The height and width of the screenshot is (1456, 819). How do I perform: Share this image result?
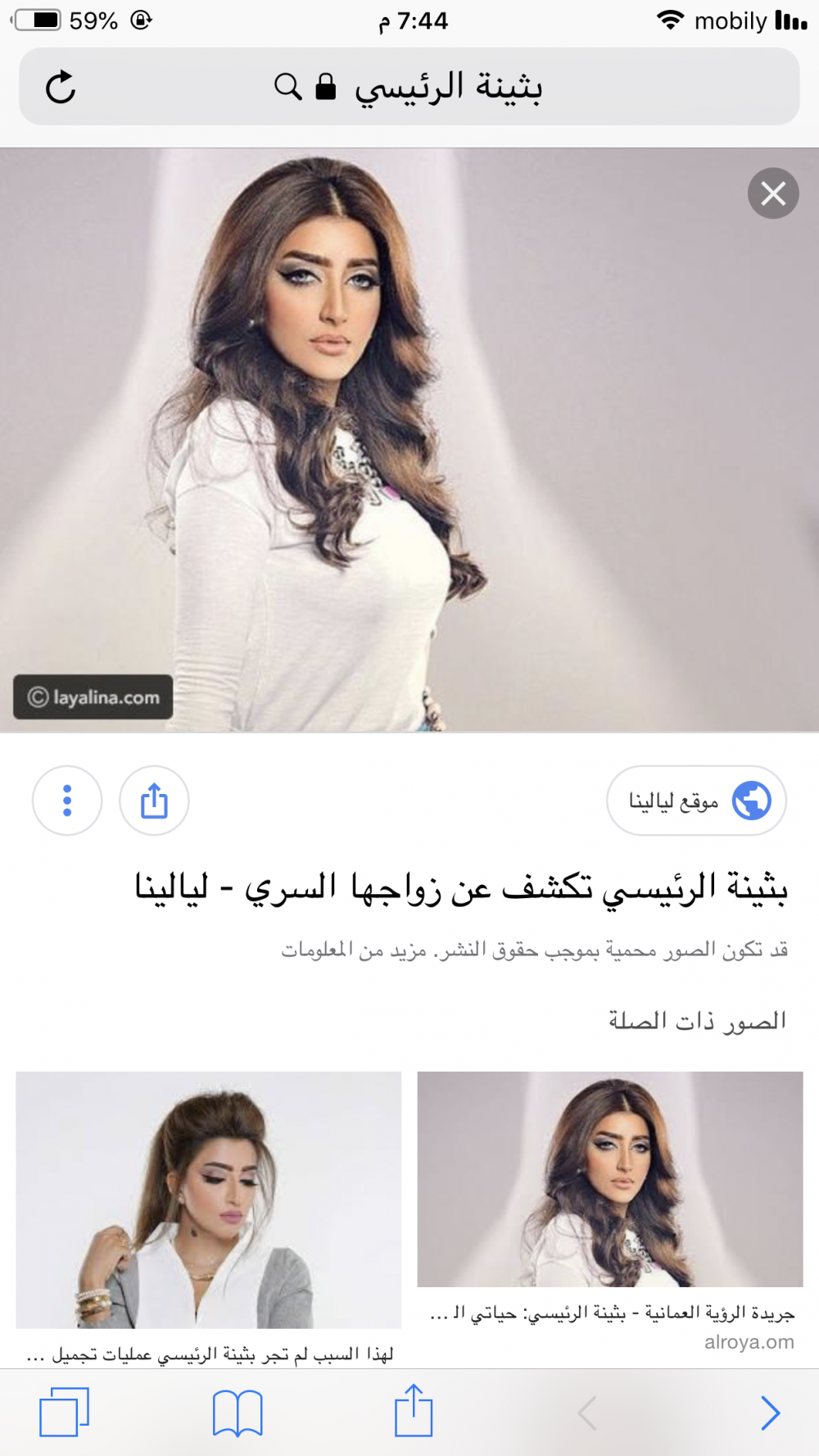pyautogui.click(x=154, y=801)
